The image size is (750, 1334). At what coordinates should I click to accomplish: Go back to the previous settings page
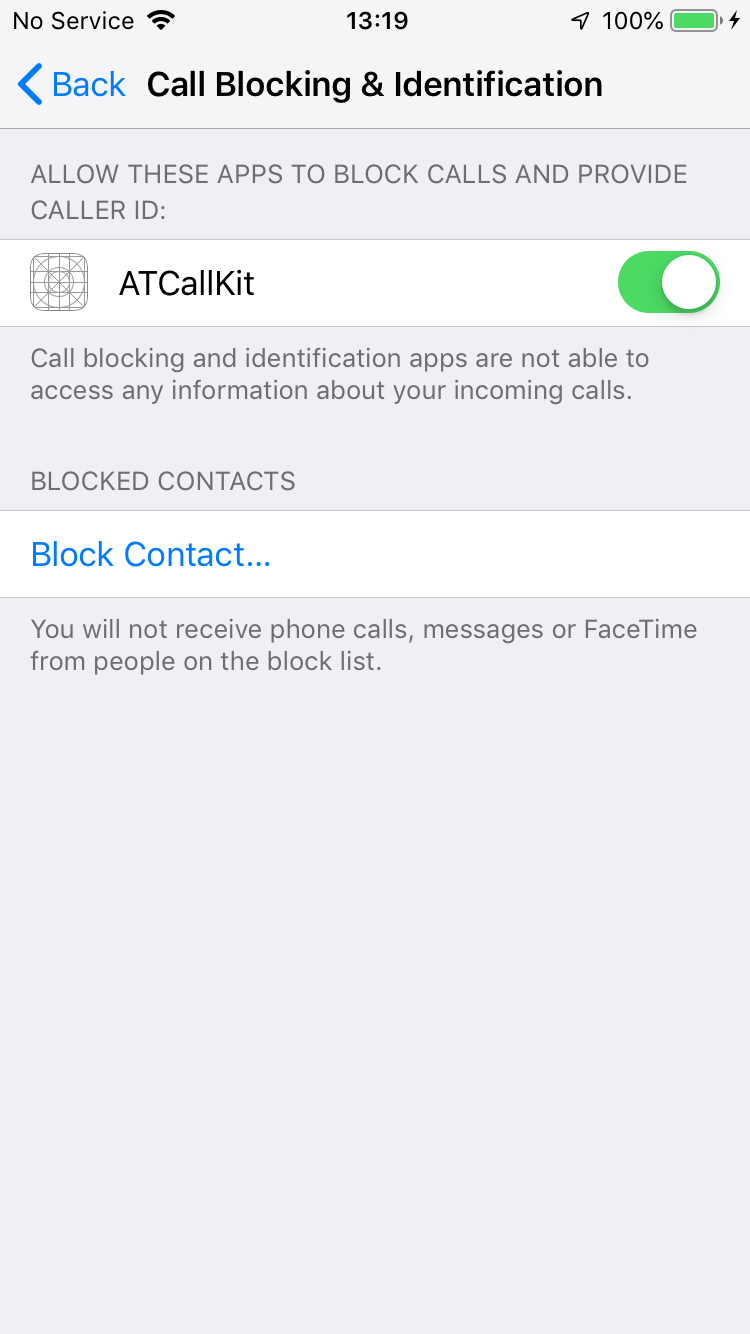pyautogui.click(x=72, y=85)
